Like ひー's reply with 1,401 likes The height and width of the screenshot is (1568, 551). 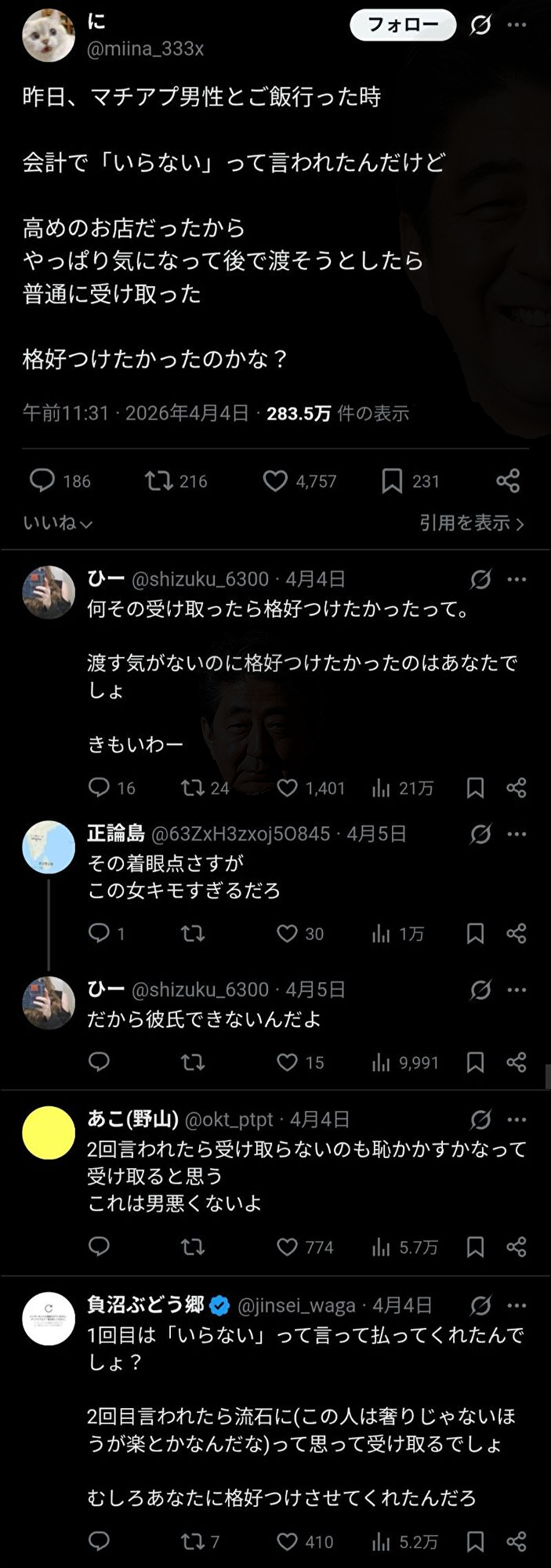[288, 787]
